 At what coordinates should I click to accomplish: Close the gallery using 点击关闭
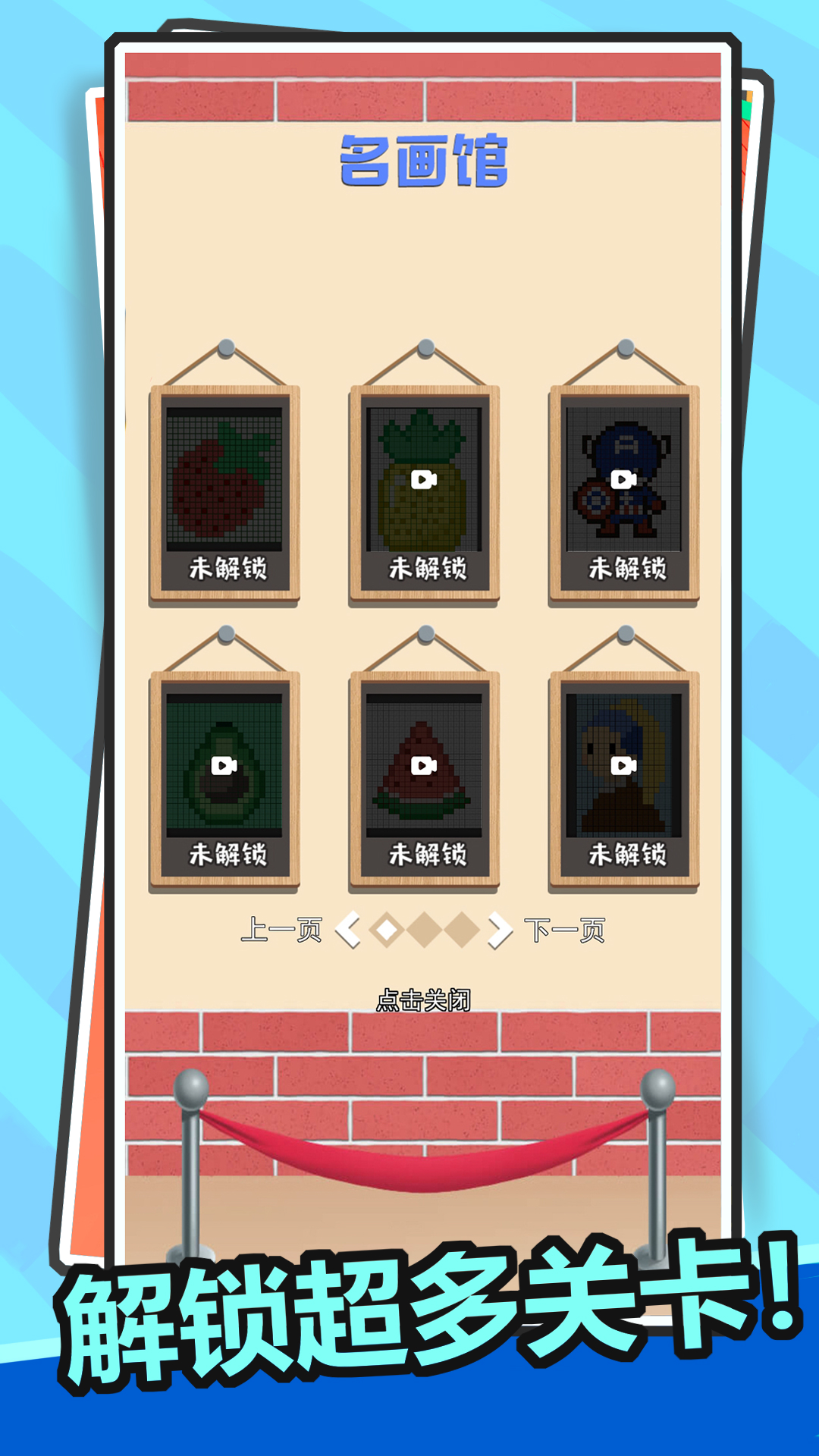coord(425,1000)
